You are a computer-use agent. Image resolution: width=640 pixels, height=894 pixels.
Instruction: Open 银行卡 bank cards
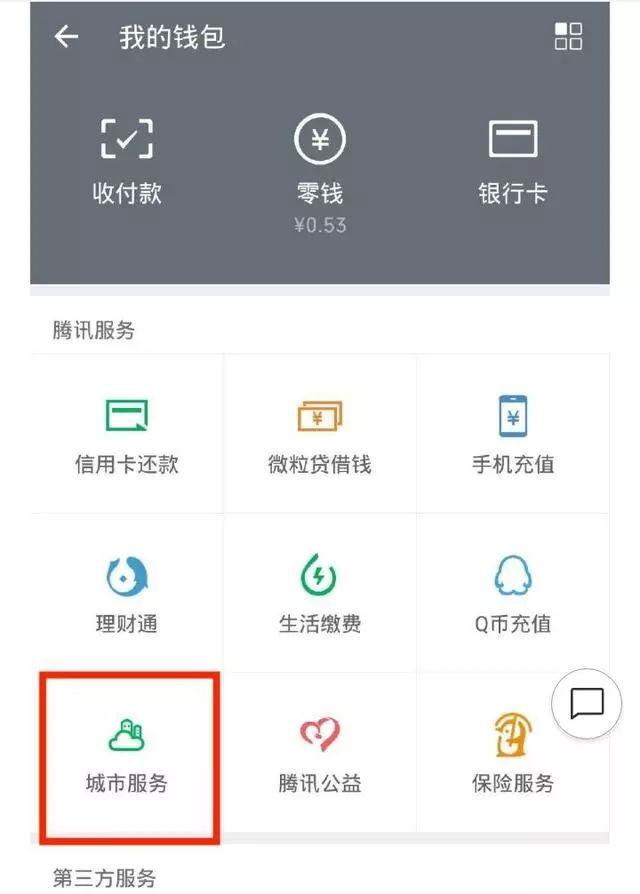(x=512, y=160)
